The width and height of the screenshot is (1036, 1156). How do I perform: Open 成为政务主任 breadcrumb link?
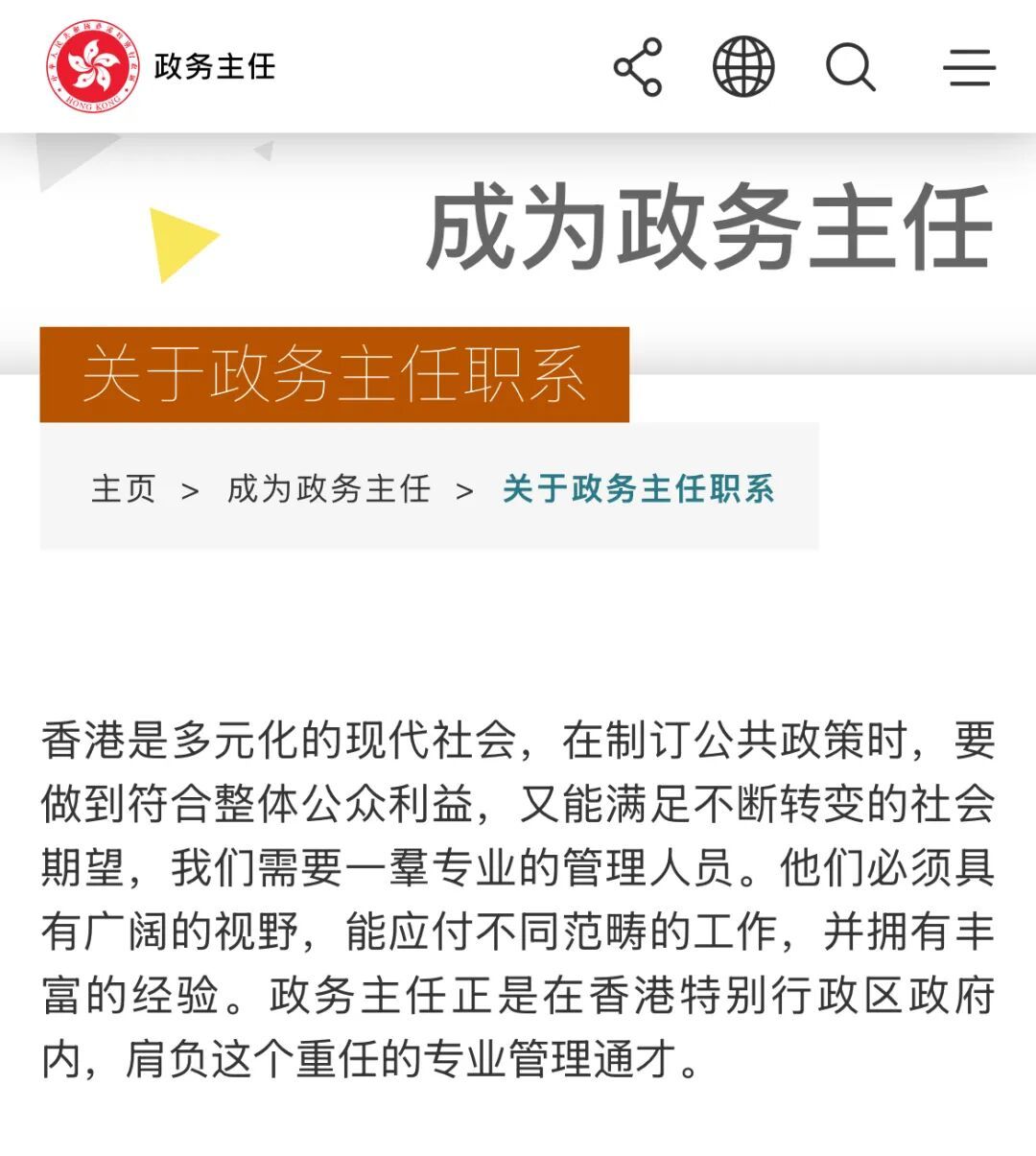(x=329, y=488)
